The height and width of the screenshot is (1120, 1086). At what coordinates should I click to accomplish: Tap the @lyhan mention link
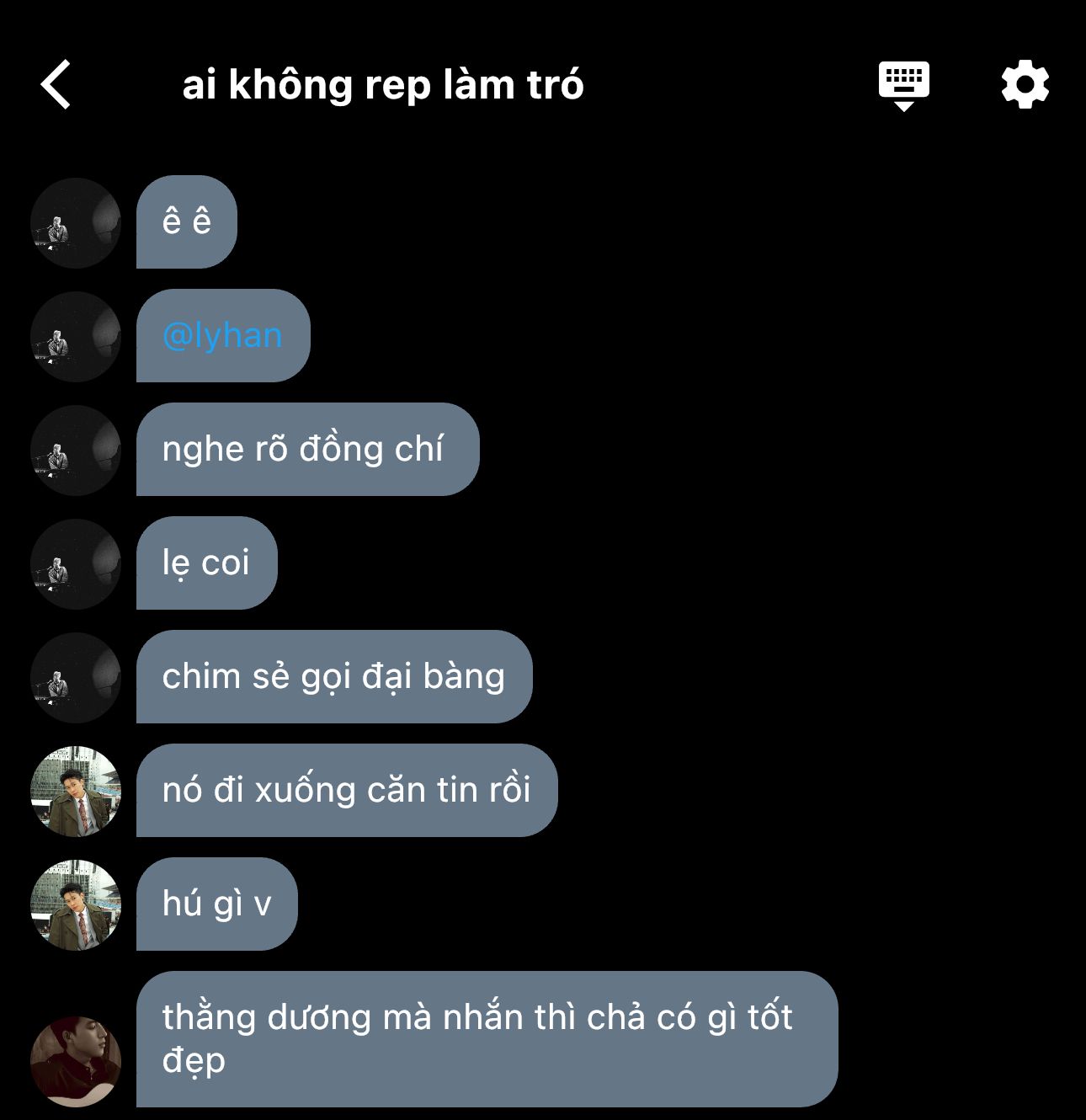(222, 335)
